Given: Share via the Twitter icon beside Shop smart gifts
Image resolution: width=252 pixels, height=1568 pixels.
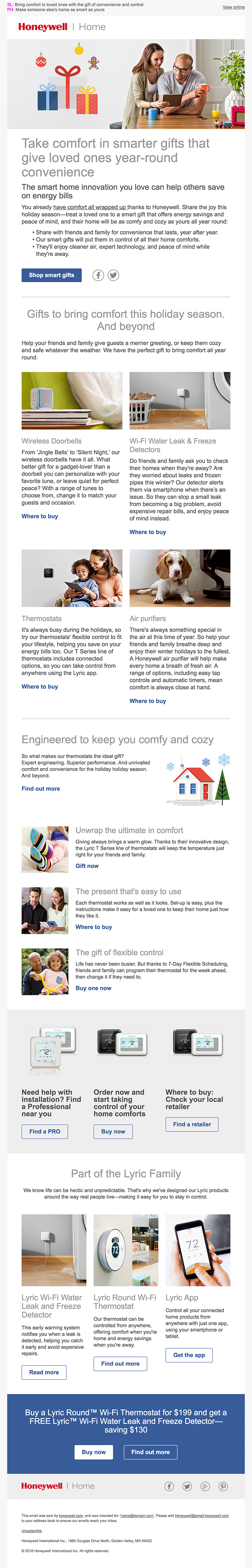Looking at the screenshot, I should coord(113,275).
